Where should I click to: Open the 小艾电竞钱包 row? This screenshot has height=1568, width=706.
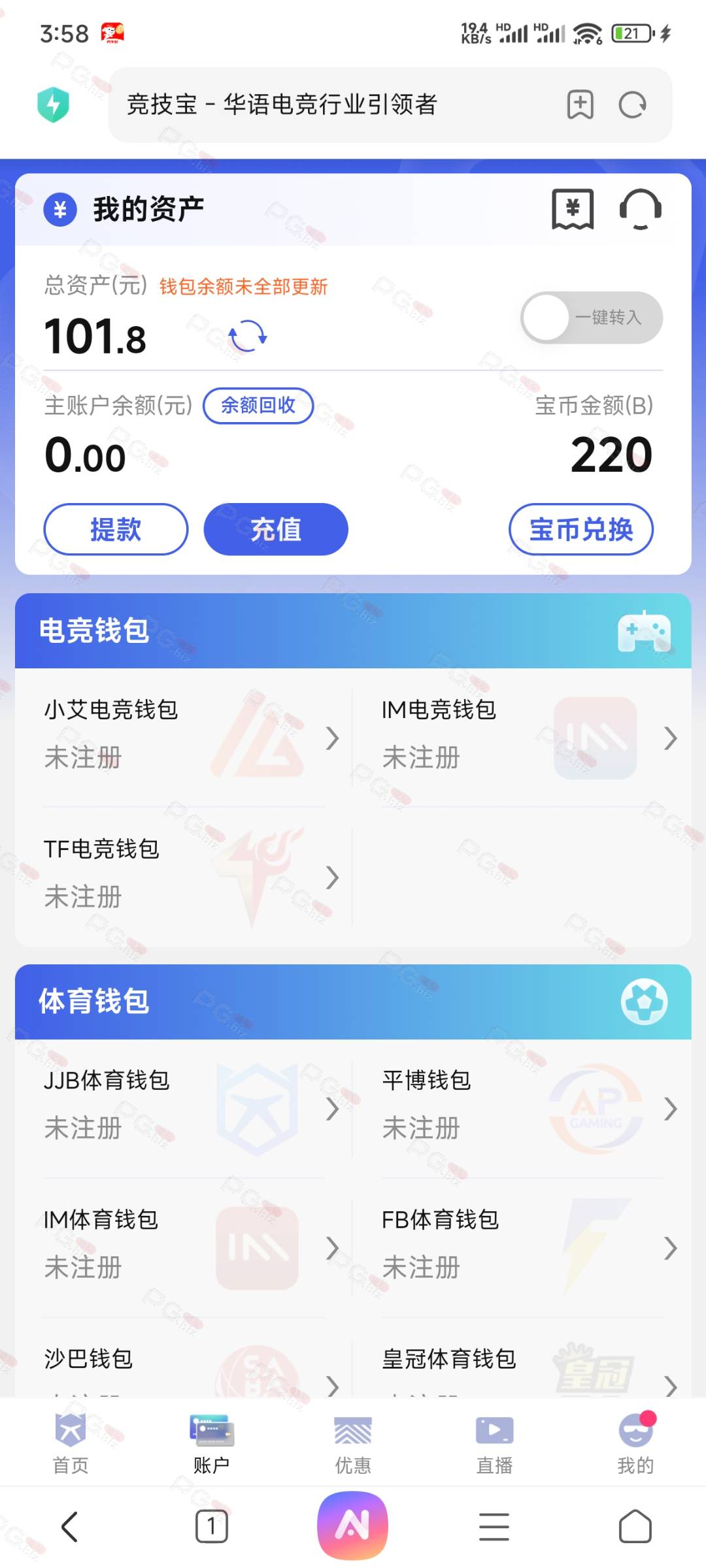[184, 738]
